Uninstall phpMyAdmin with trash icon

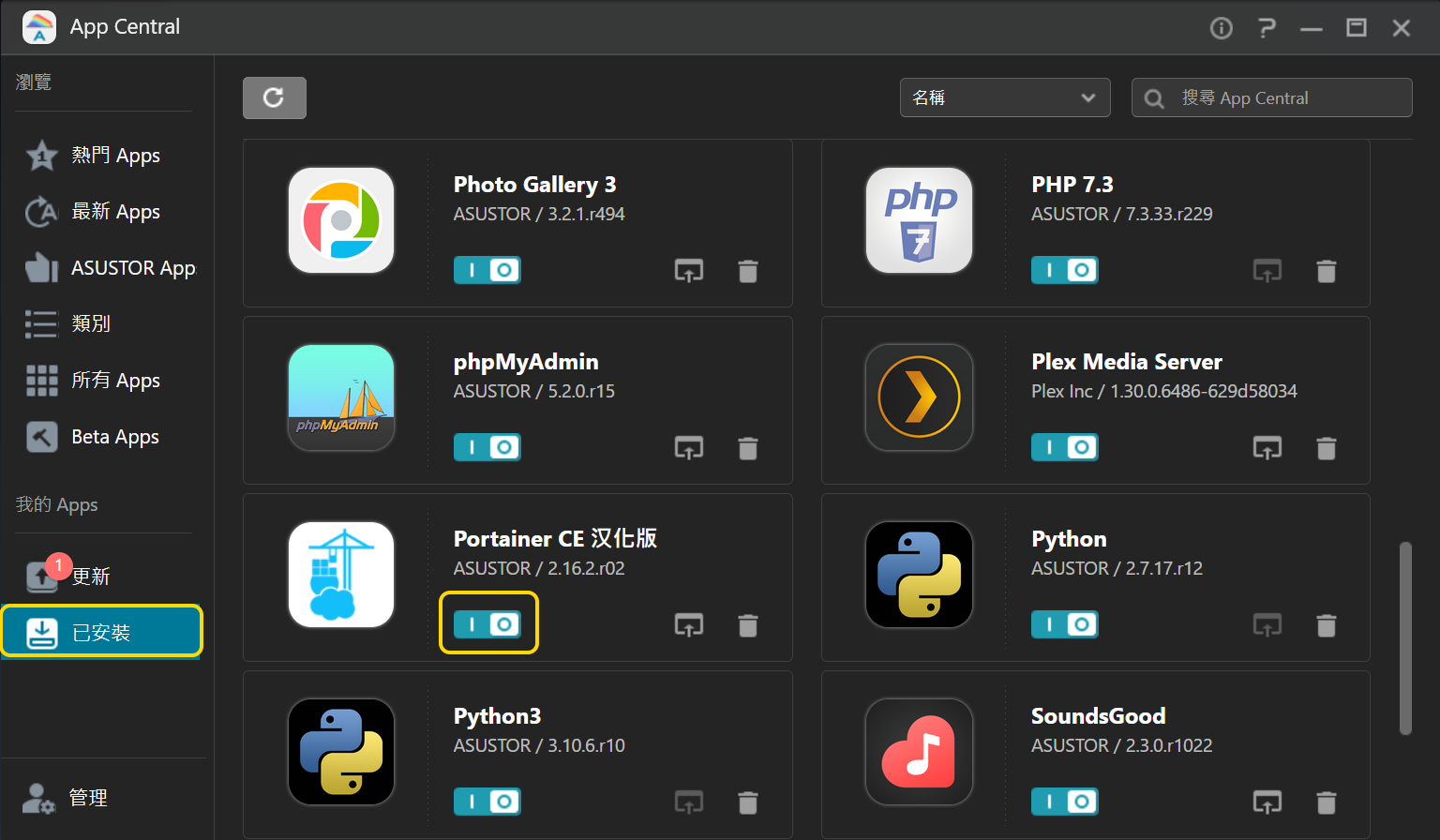point(747,448)
